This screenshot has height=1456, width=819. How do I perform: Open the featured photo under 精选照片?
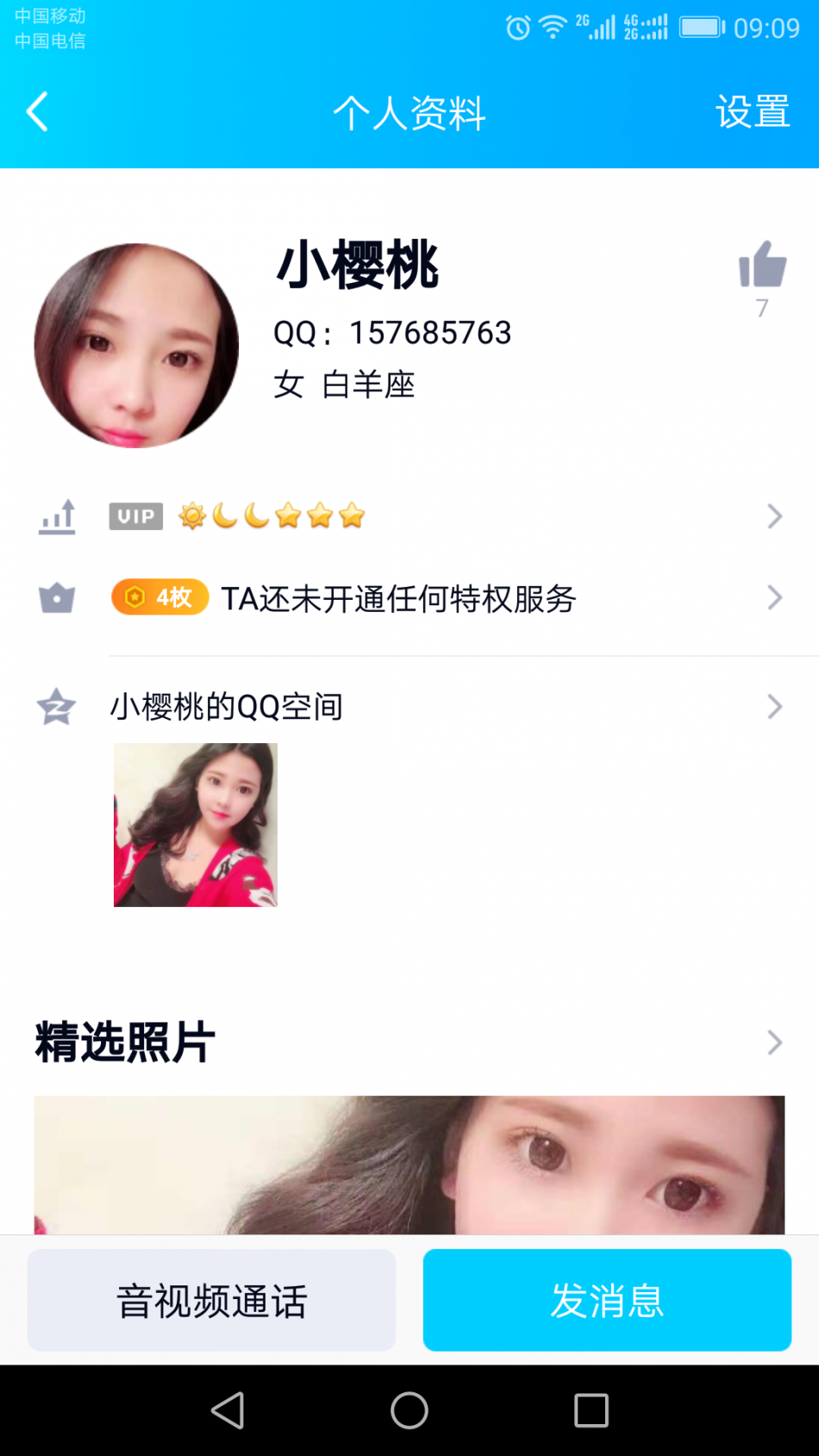pyautogui.click(x=409, y=1164)
